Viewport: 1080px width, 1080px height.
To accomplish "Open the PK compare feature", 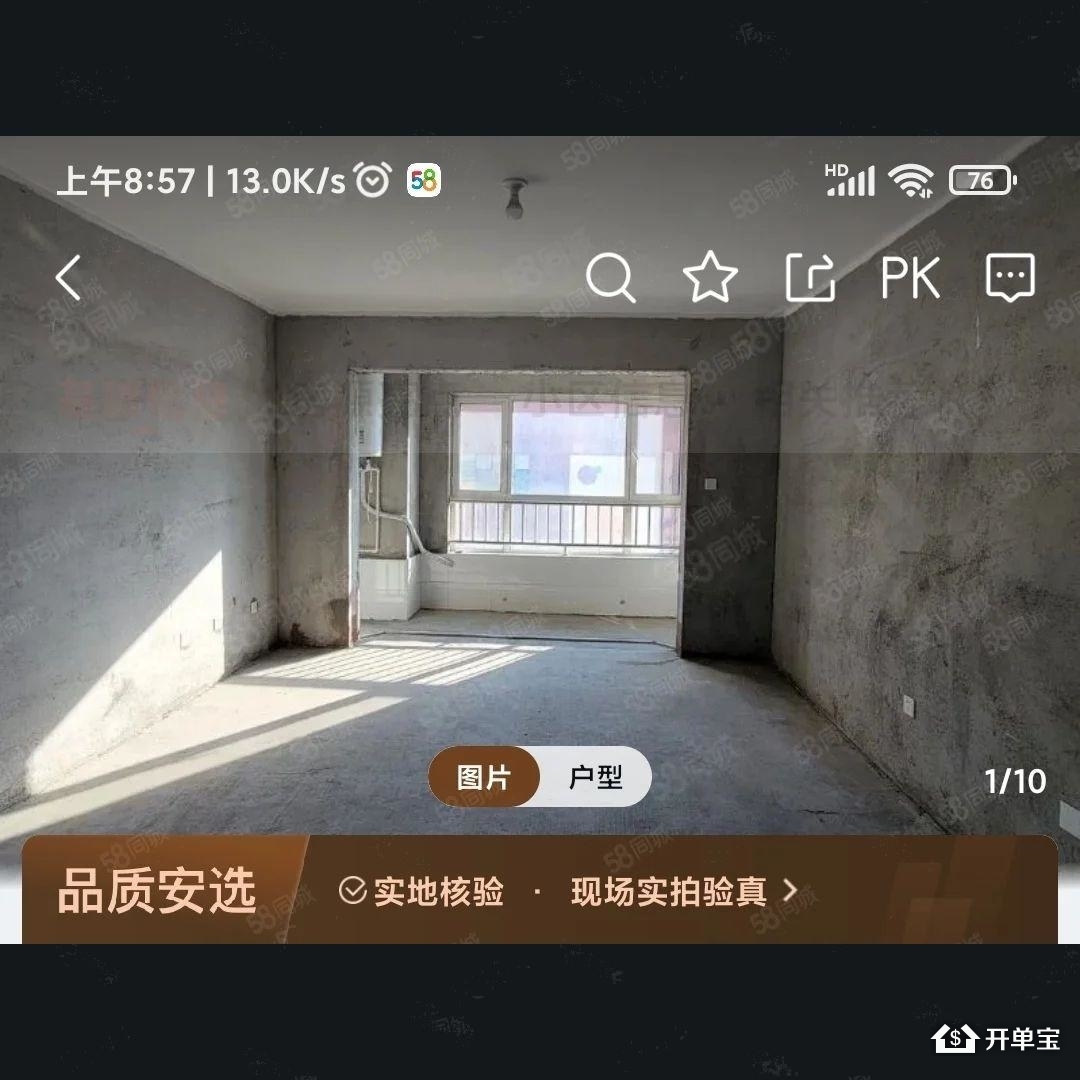I will [910, 278].
